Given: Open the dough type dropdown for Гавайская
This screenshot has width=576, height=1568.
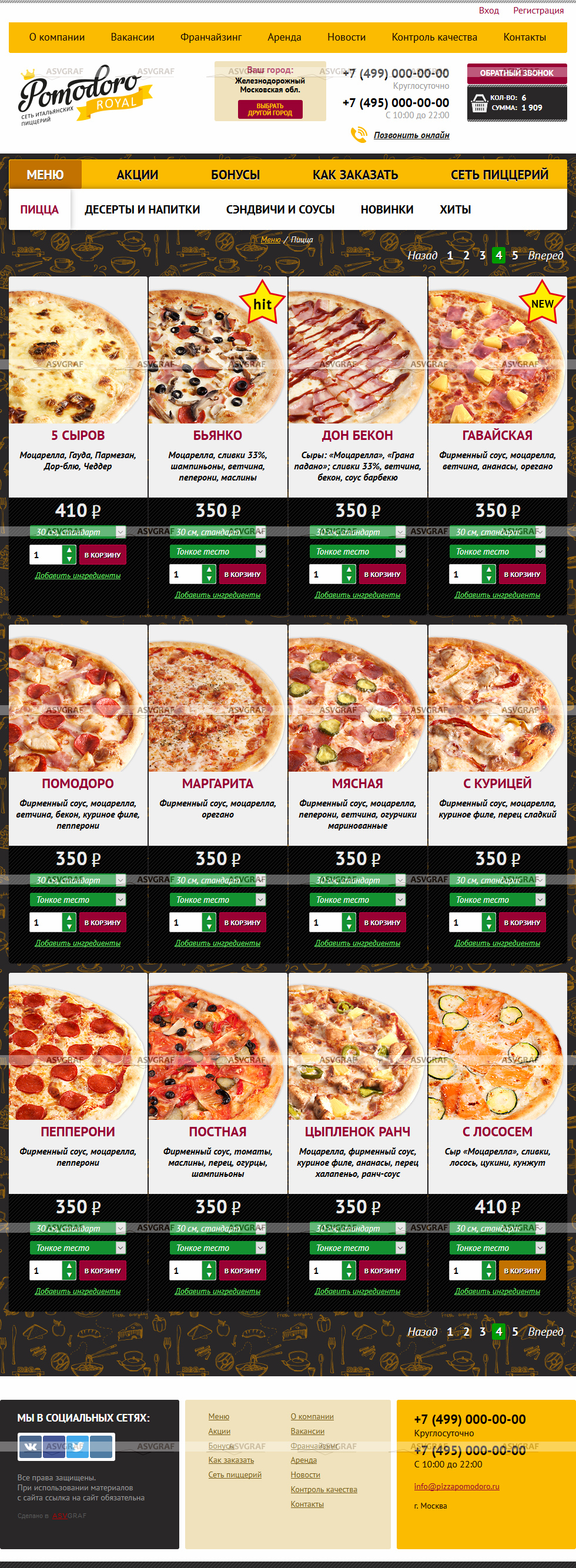Looking at the screenshot, I should click(x=498, y=552).
